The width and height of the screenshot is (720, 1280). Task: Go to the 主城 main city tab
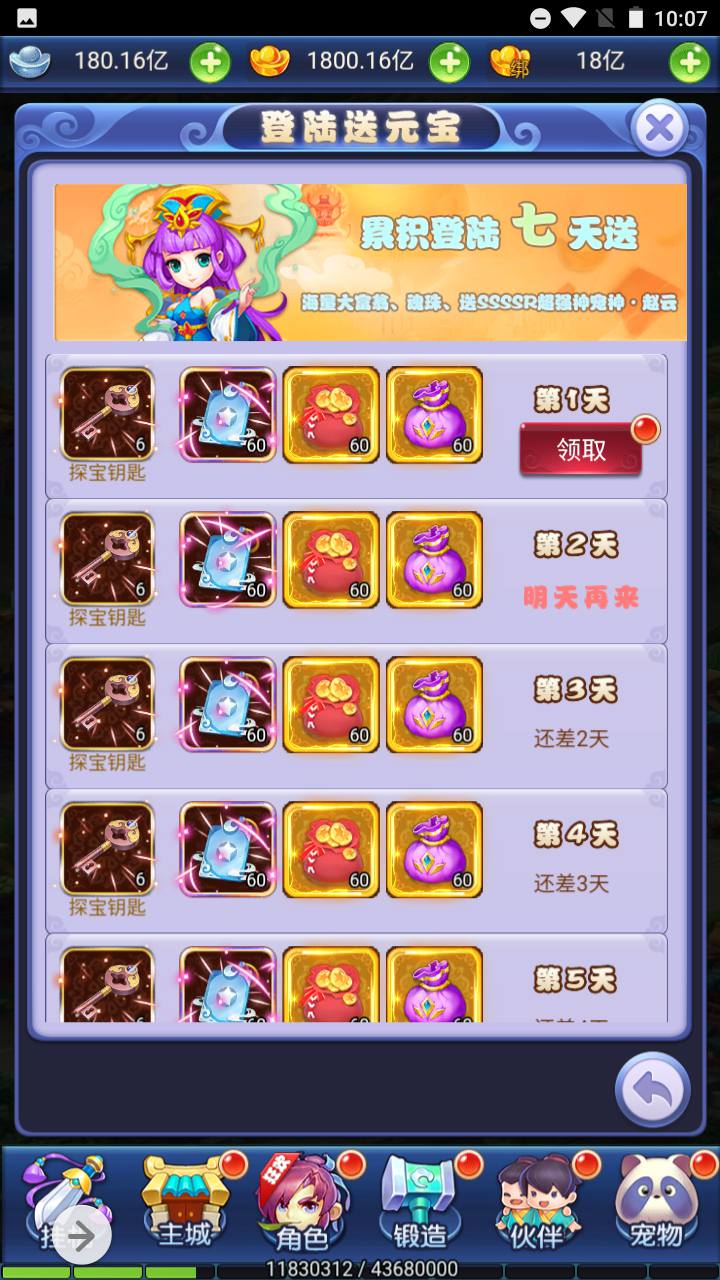click(x=186, y=1210)
